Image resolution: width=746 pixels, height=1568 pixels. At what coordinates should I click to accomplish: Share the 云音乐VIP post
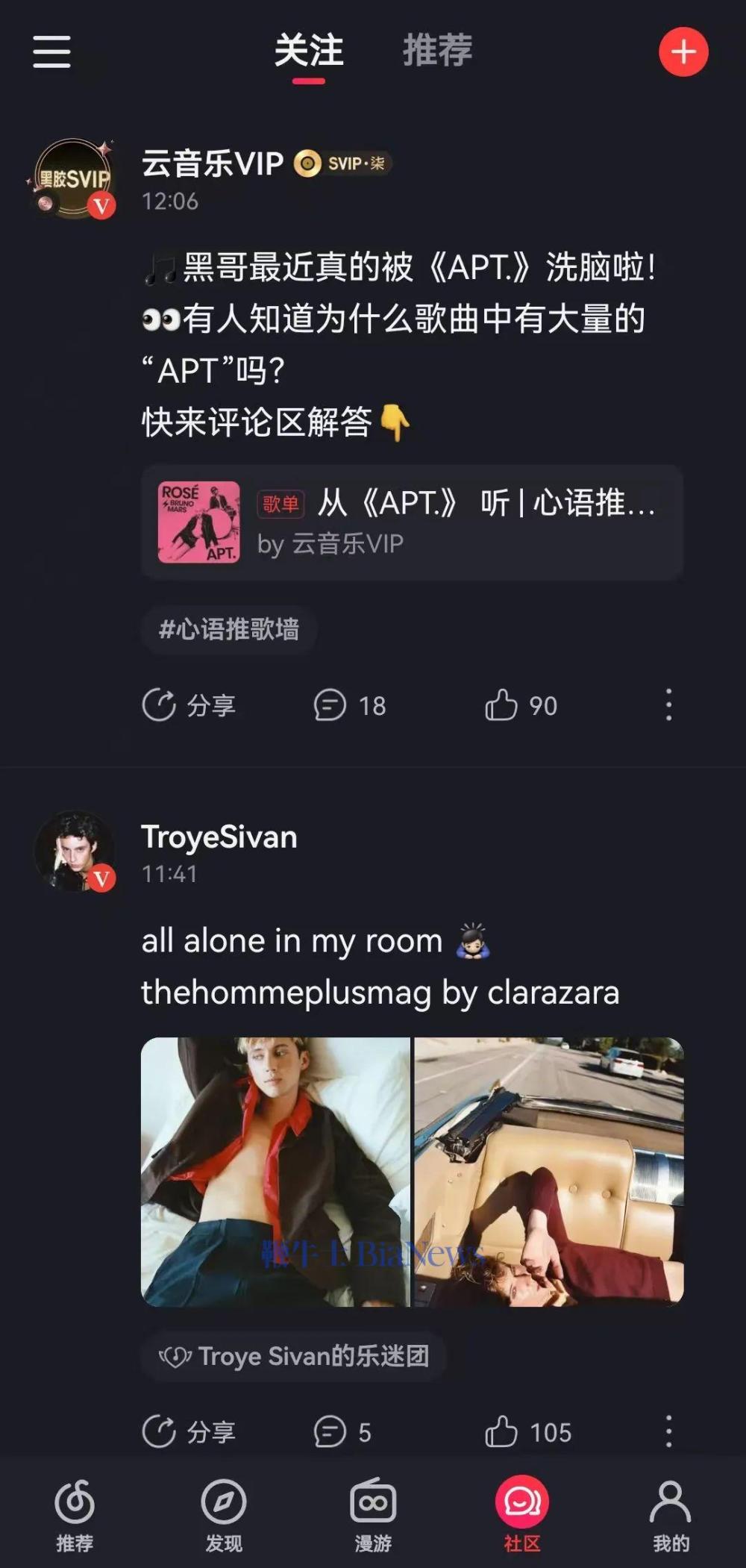pyautogui.click(x=189, y=705)
